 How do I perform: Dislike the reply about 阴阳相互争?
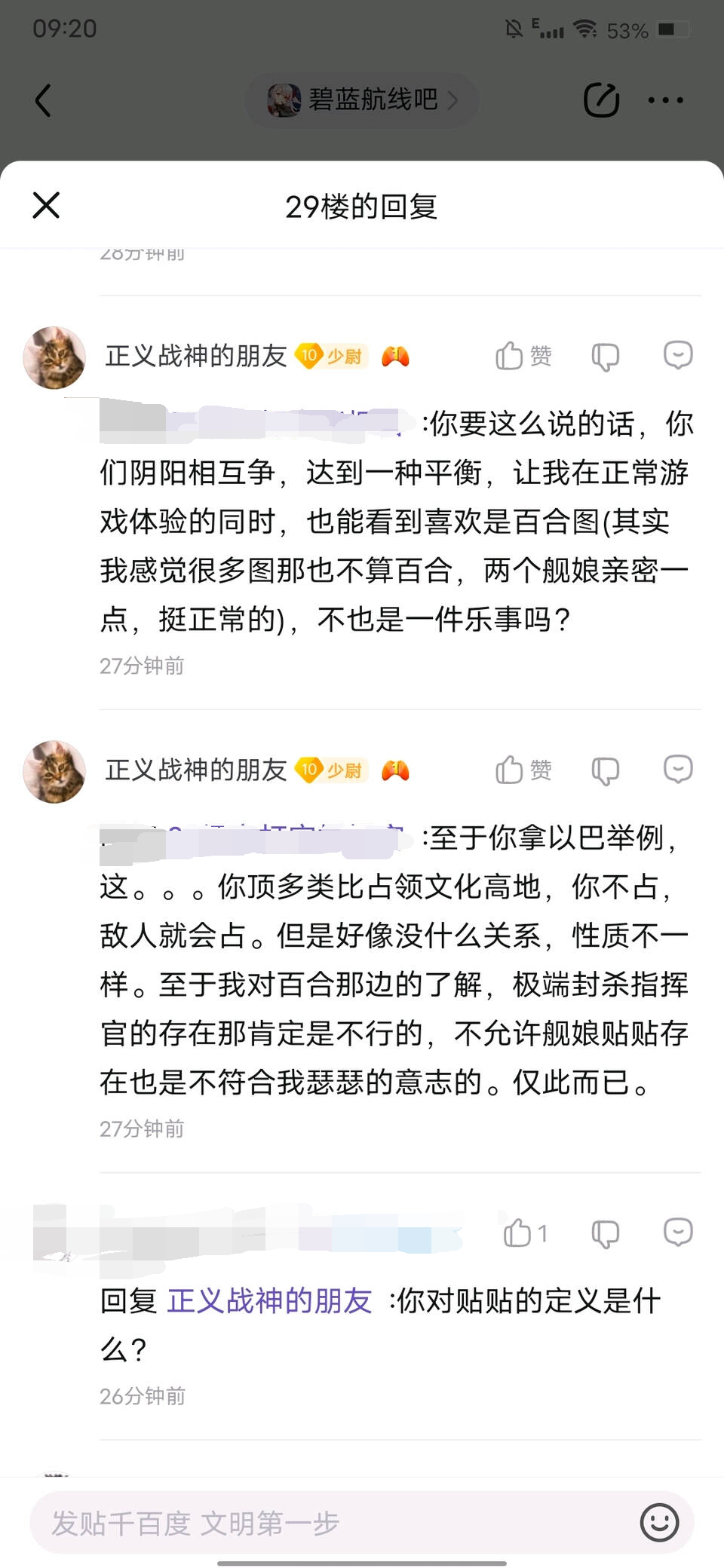605,356
